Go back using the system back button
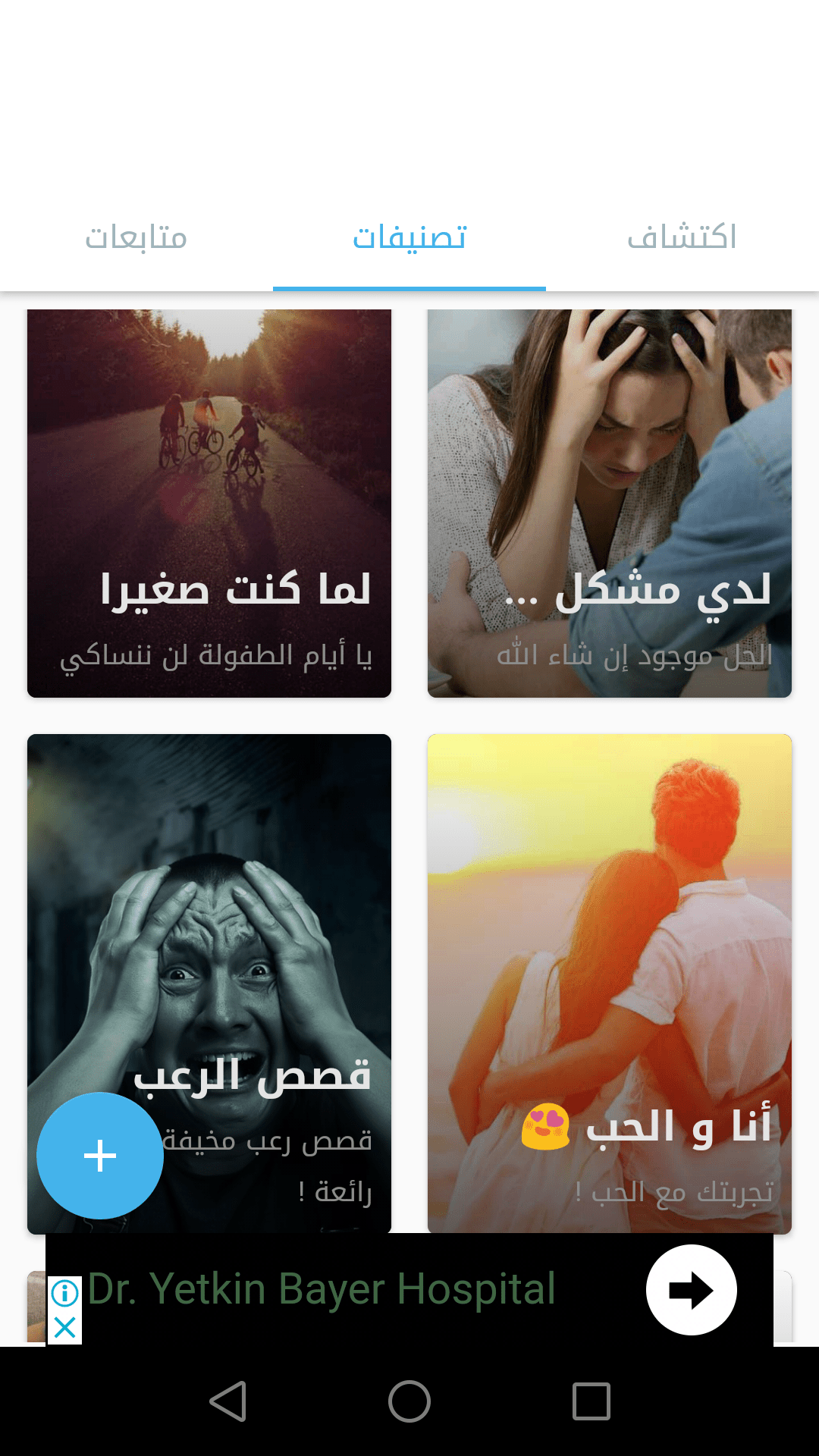The image size is (819, 1456). pos(227,1401)
